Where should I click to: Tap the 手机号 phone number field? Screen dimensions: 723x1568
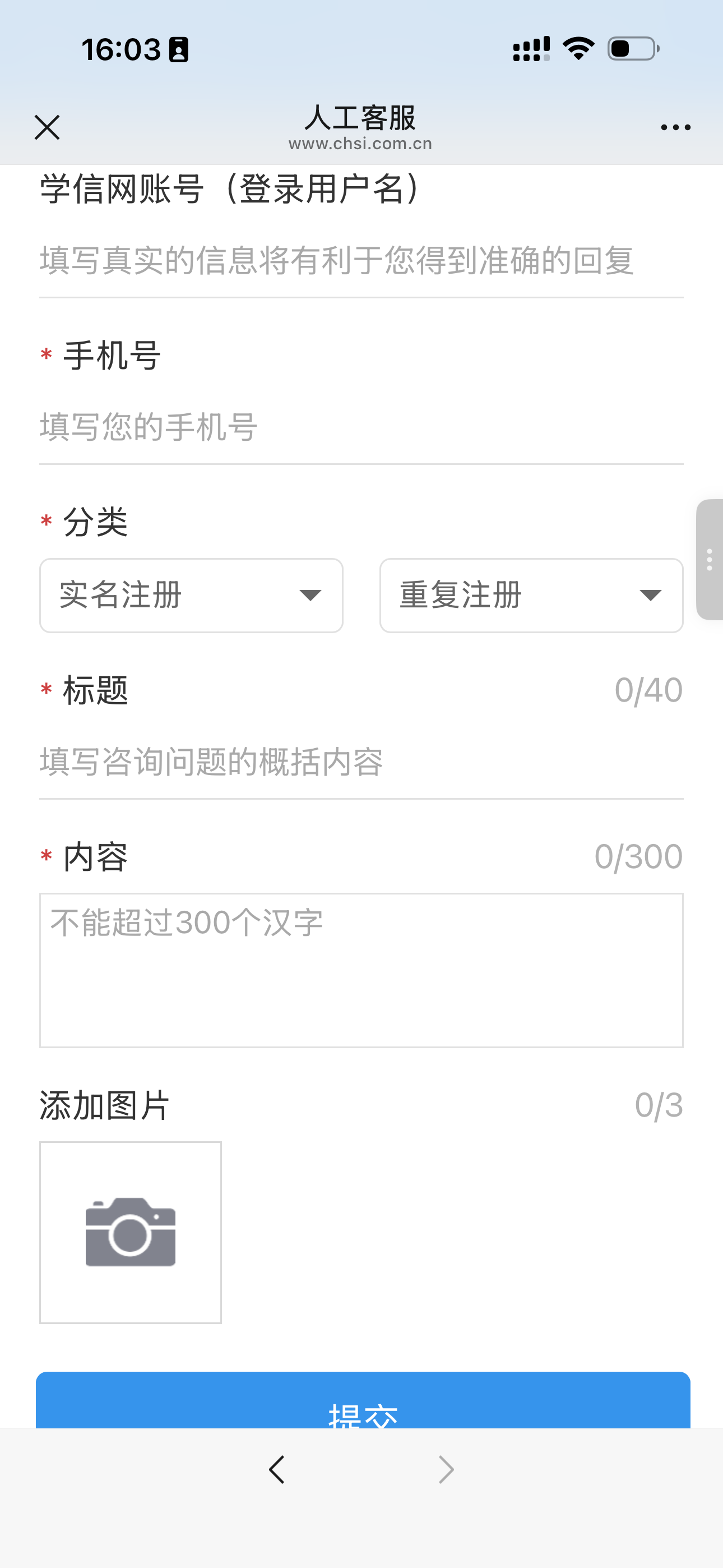[x=361, y=427]
